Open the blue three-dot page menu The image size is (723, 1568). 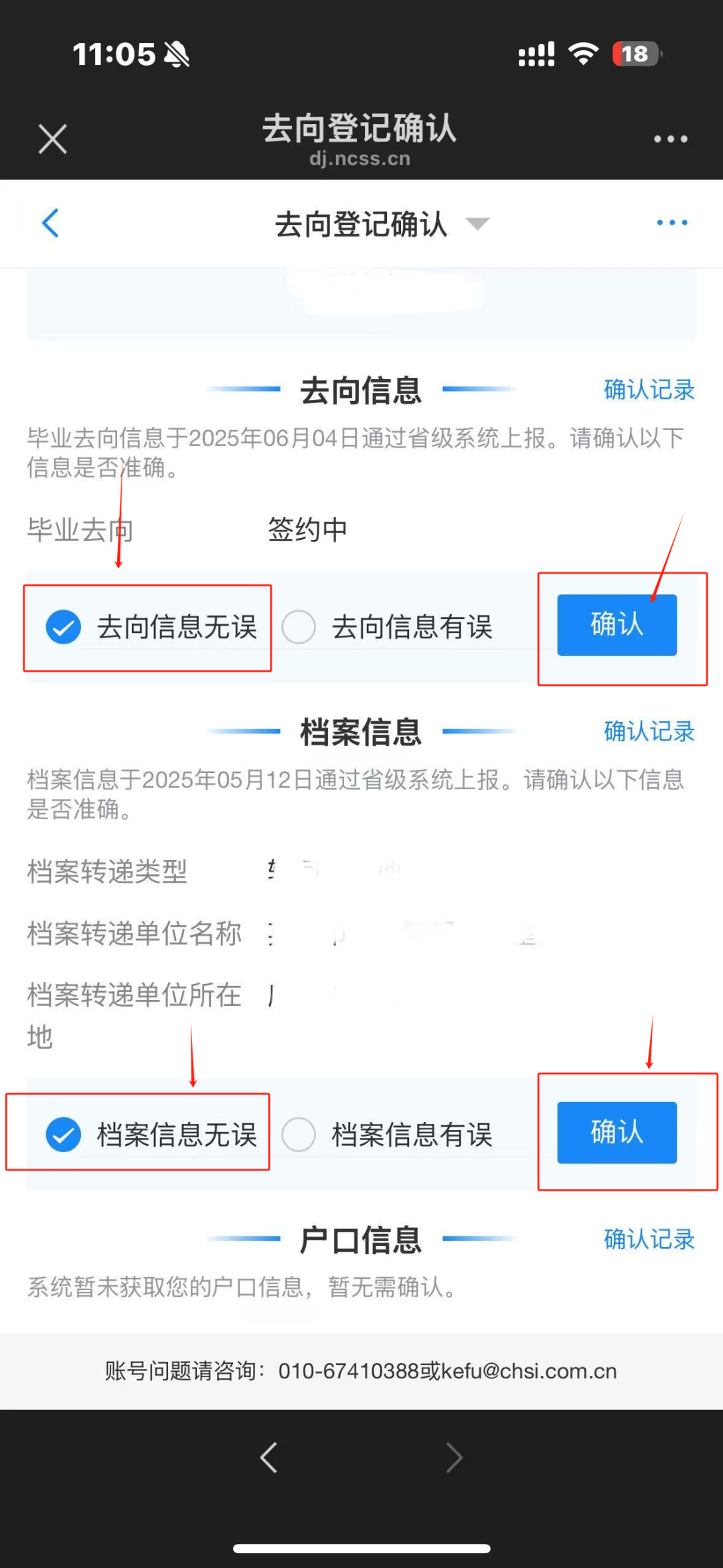pos(671,223)
